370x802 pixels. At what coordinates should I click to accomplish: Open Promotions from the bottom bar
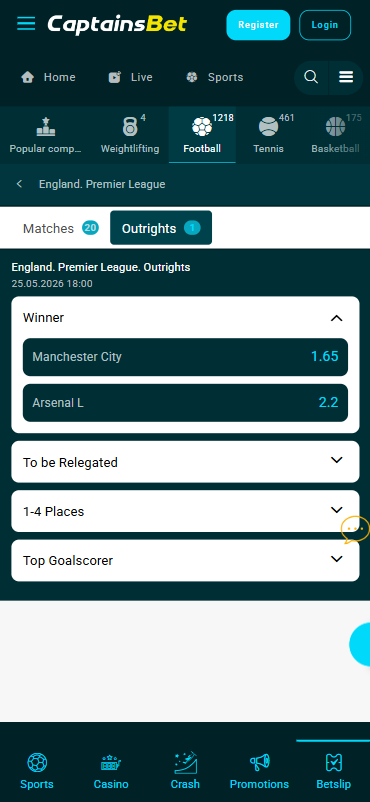pos(259,771)
